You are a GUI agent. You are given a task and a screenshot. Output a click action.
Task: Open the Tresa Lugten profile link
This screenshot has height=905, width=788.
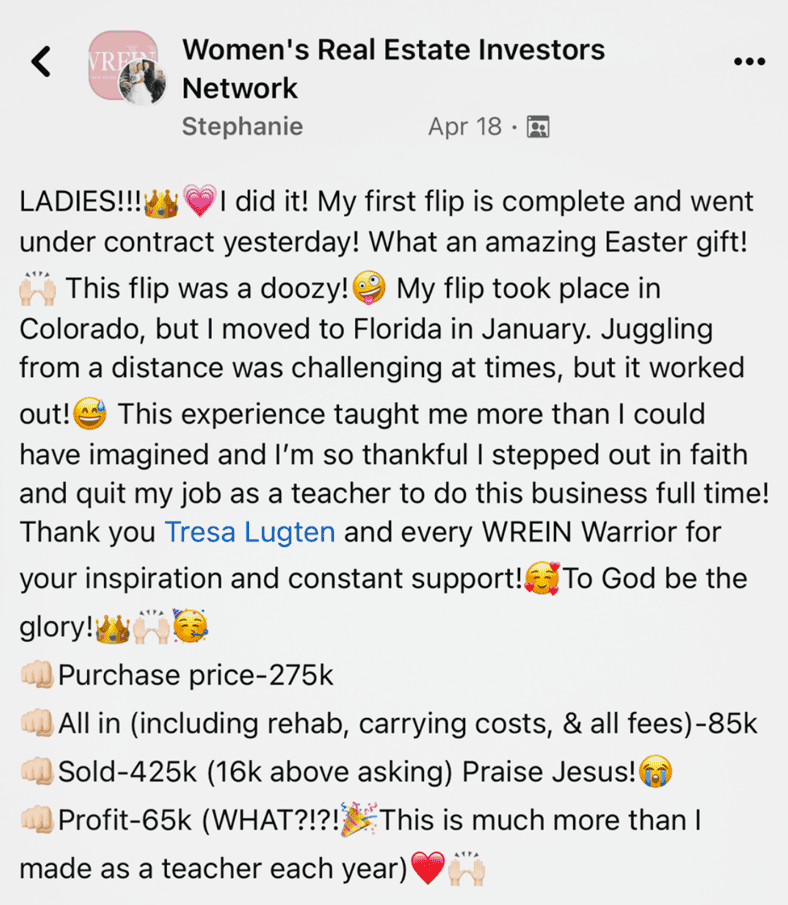(x=250, y=531)
